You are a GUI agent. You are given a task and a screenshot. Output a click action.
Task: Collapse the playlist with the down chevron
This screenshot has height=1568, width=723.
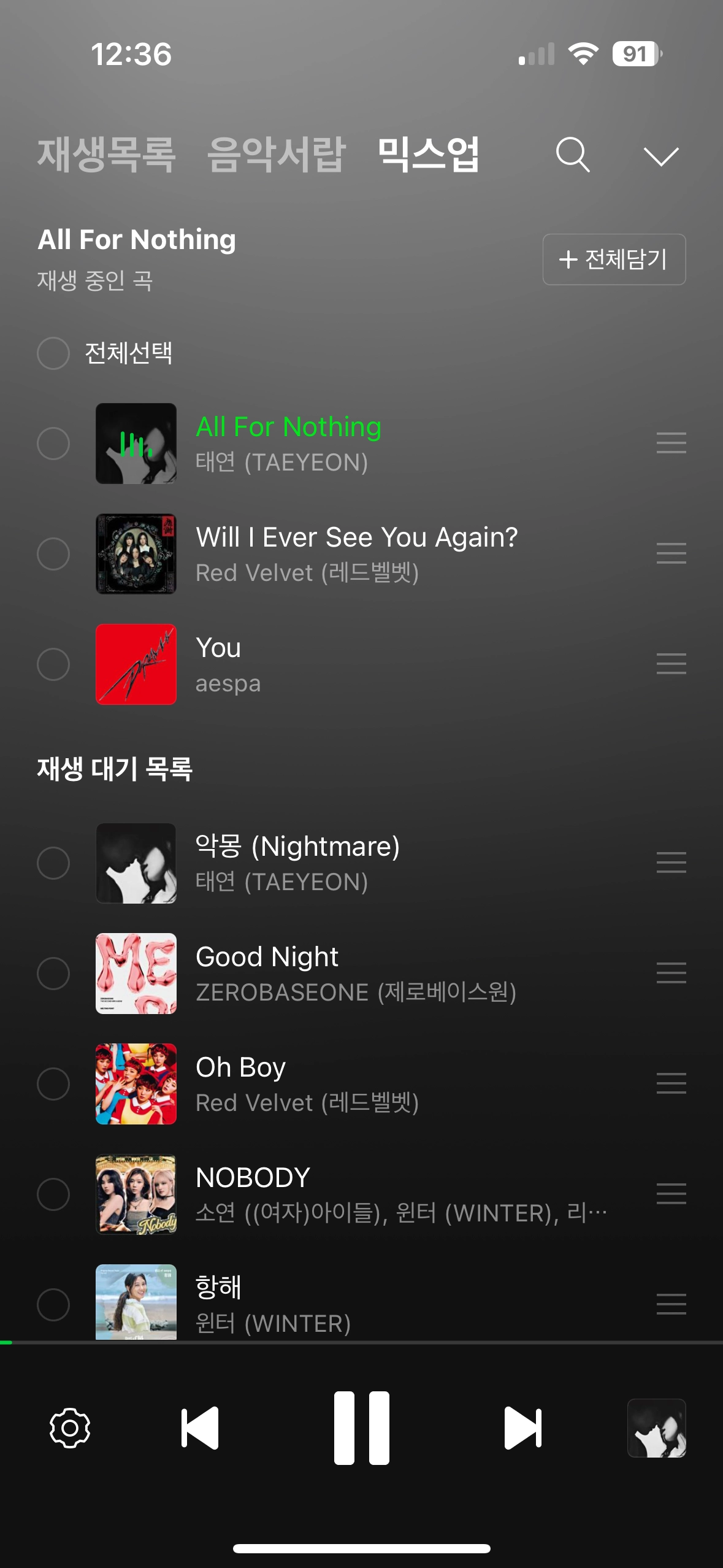click(x=660, y=156)
